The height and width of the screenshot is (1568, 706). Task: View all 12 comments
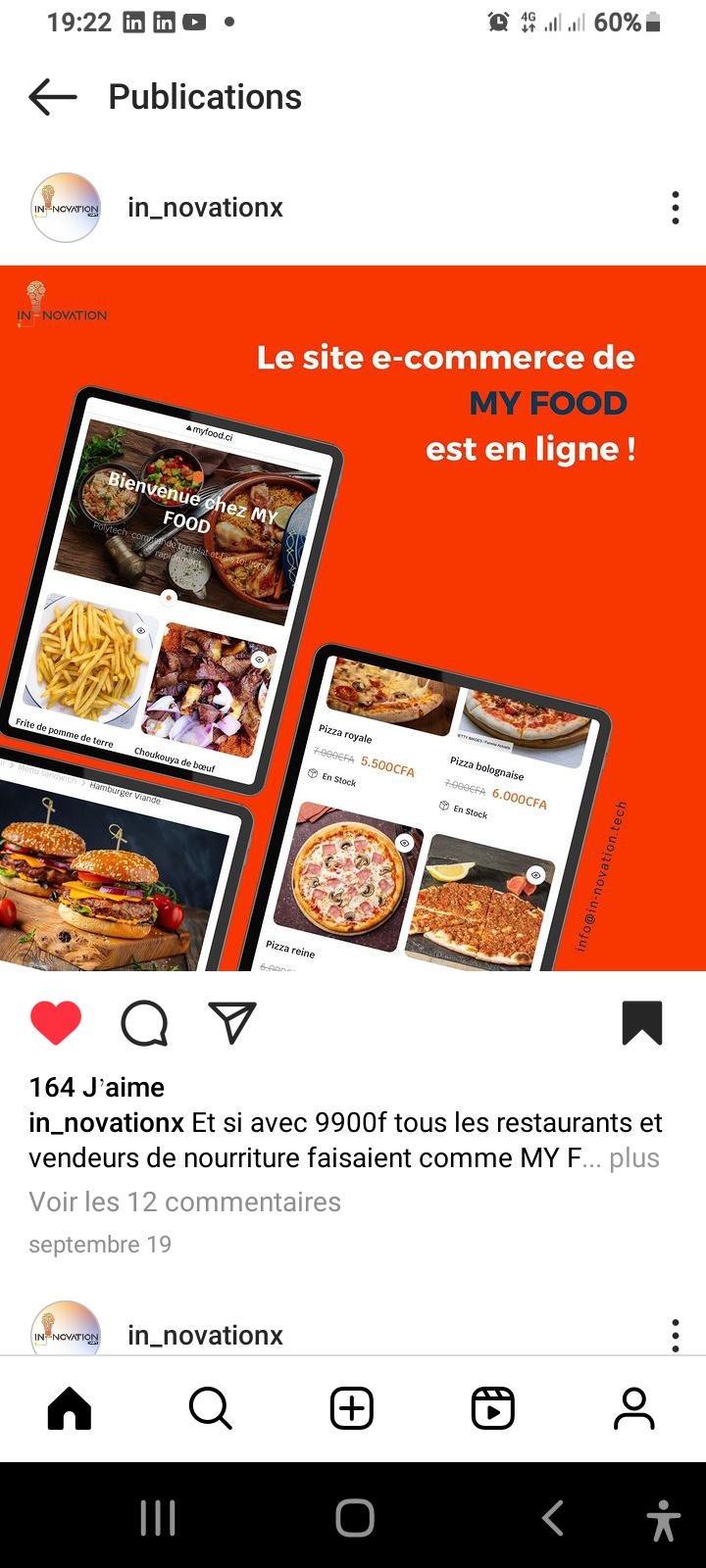click(x=185, y=1202)
